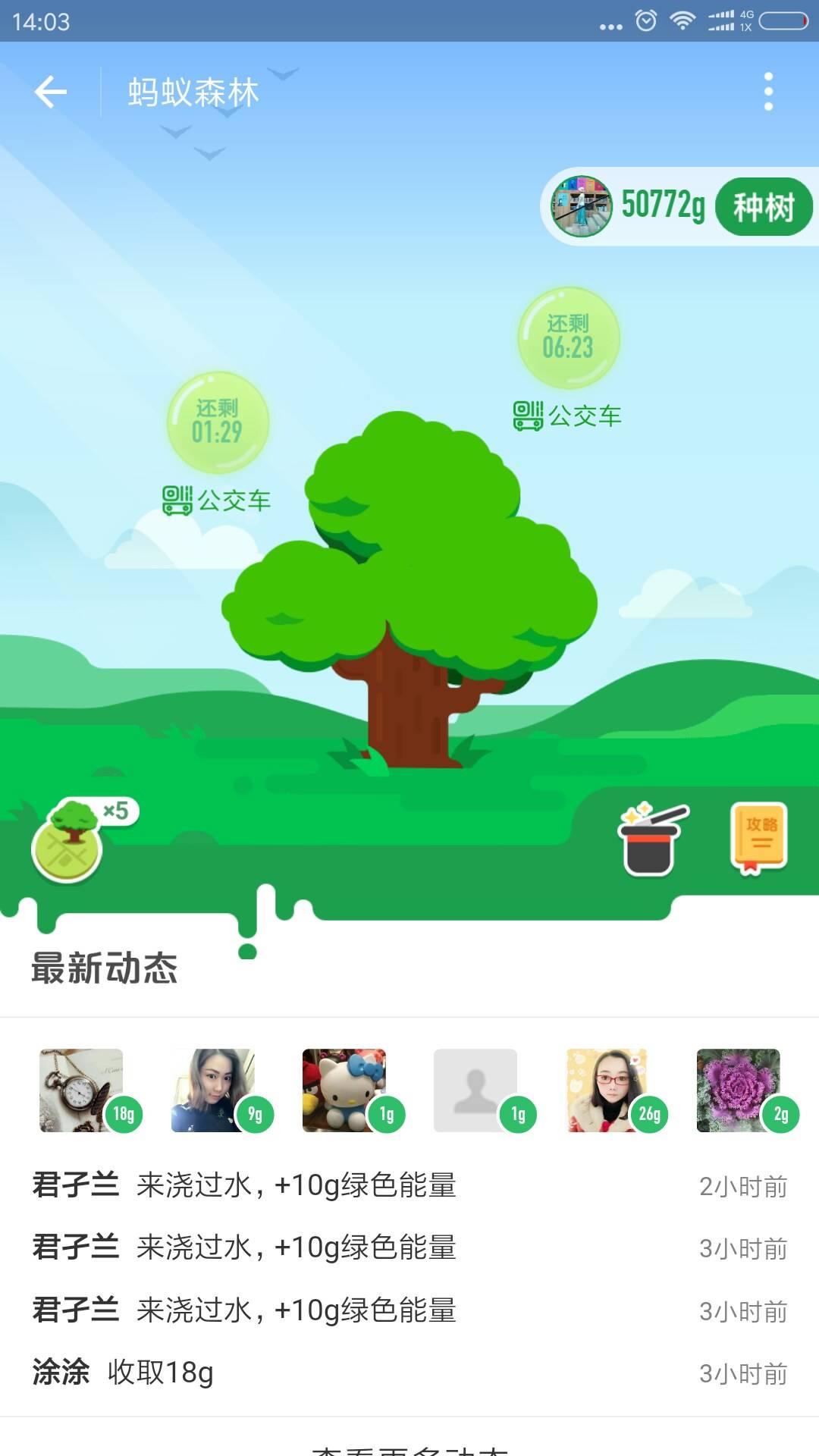Open the purple flower avatar with 2g
The height and width of the screenshot is (1456, 819).
738,1090
